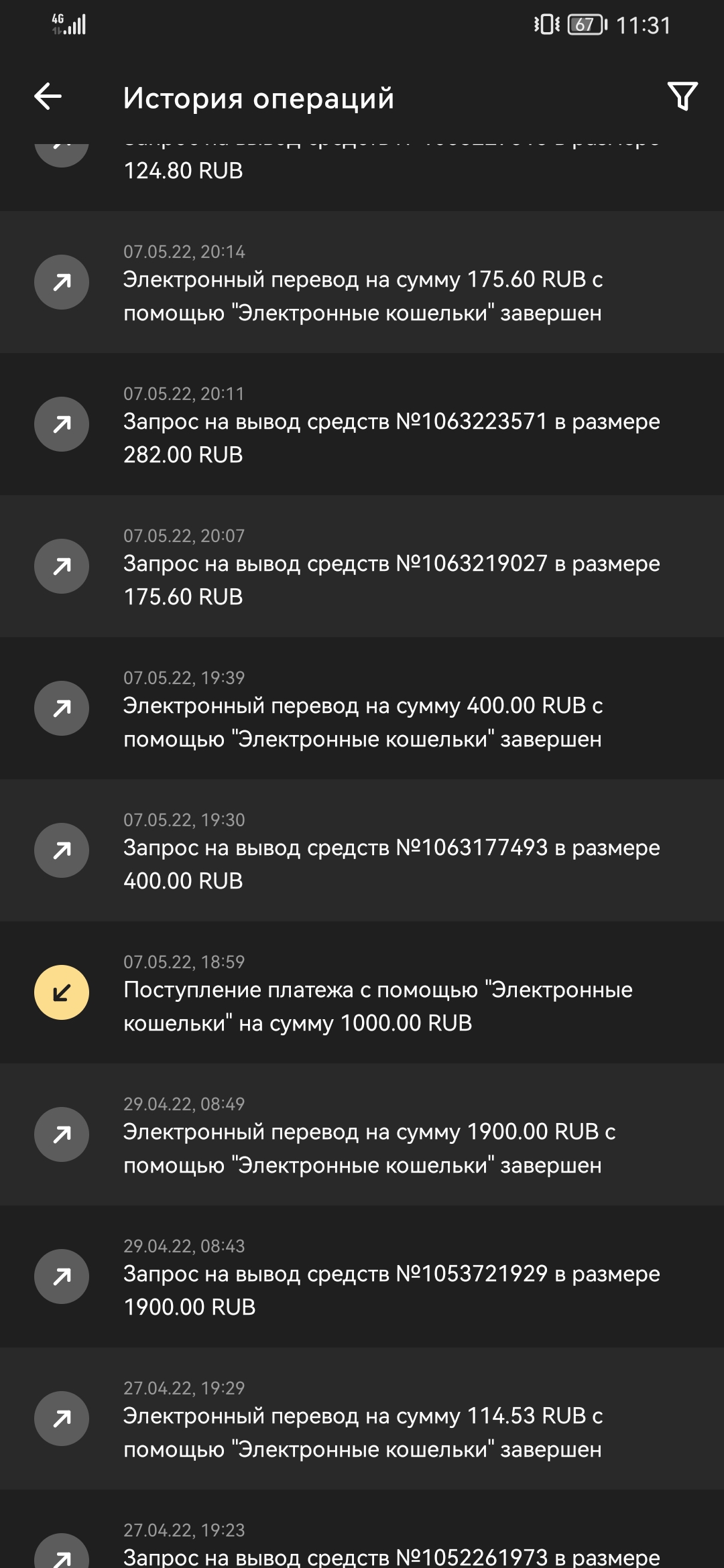Open the 400.00 RUB transfer from 19:39
This screenshot has height=1568, width=724.
click(362, 709)
